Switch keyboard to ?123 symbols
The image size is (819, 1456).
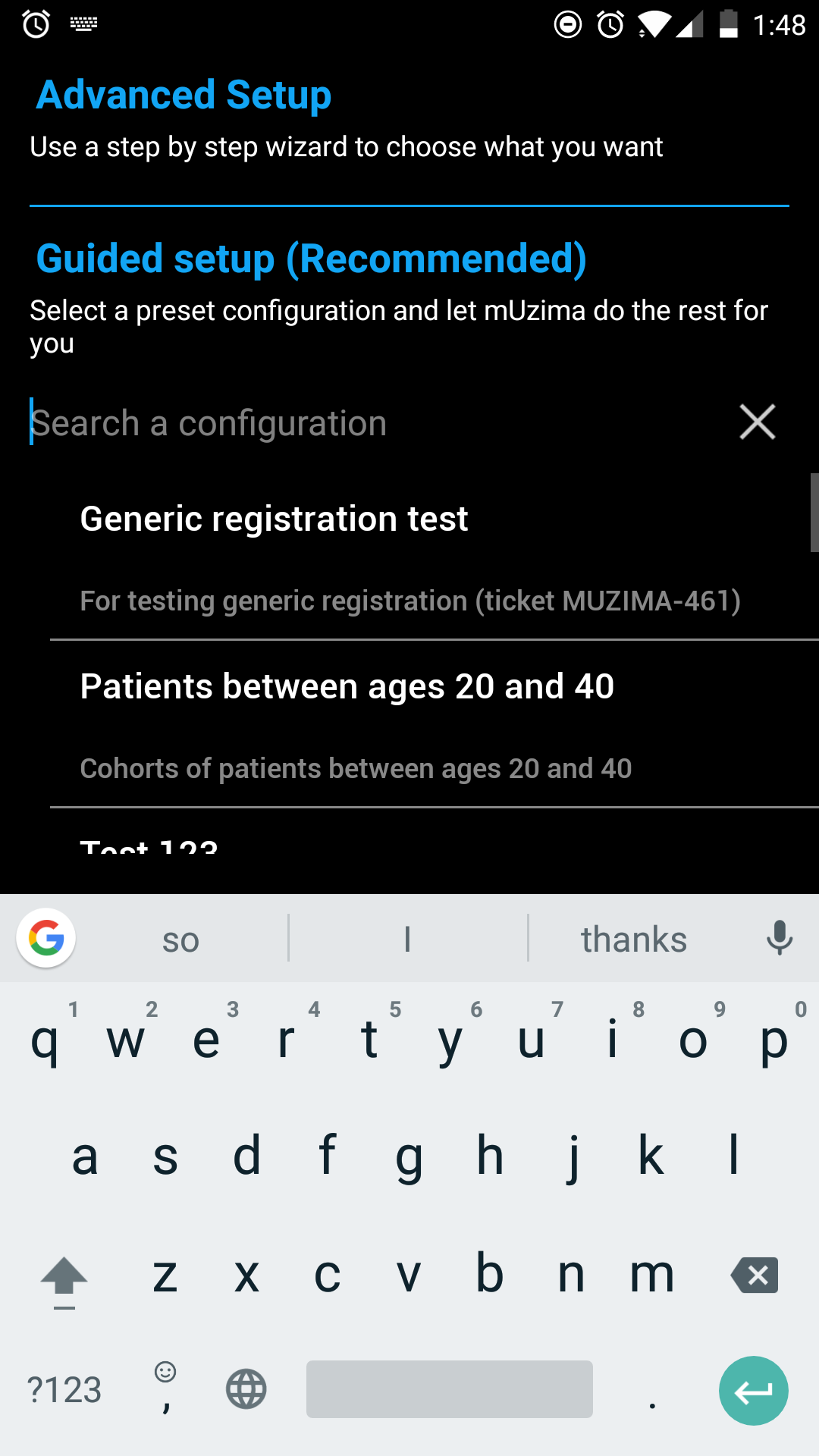pos(64,1390)
